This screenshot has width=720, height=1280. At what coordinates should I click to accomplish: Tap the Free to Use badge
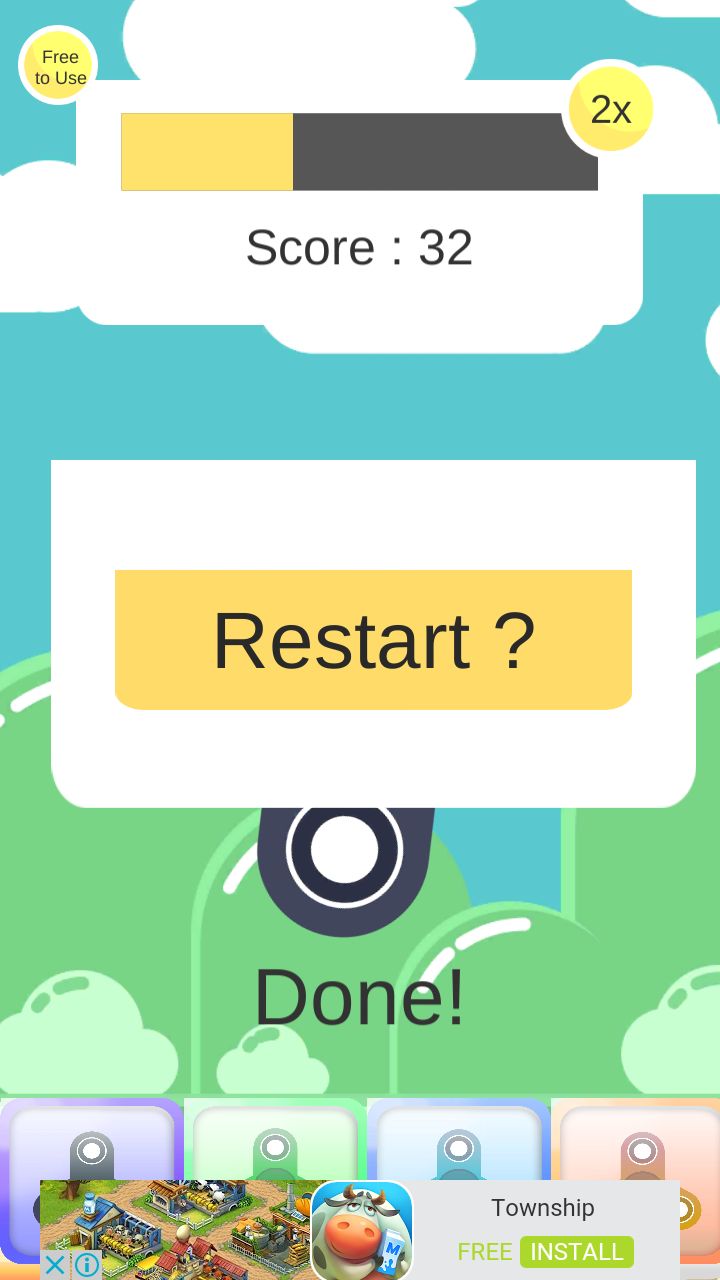pos(59,66)
